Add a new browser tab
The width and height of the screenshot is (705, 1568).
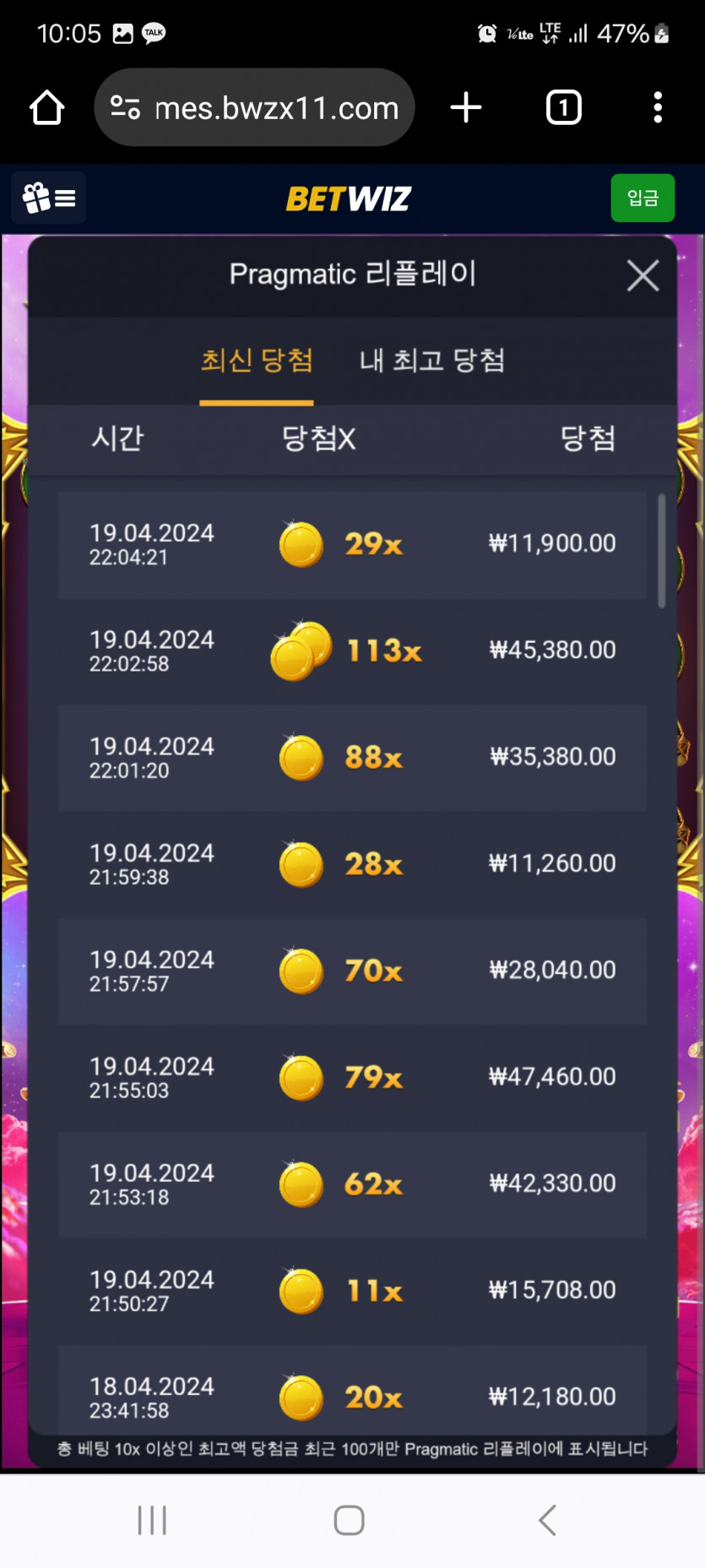(x=466, y=108)
